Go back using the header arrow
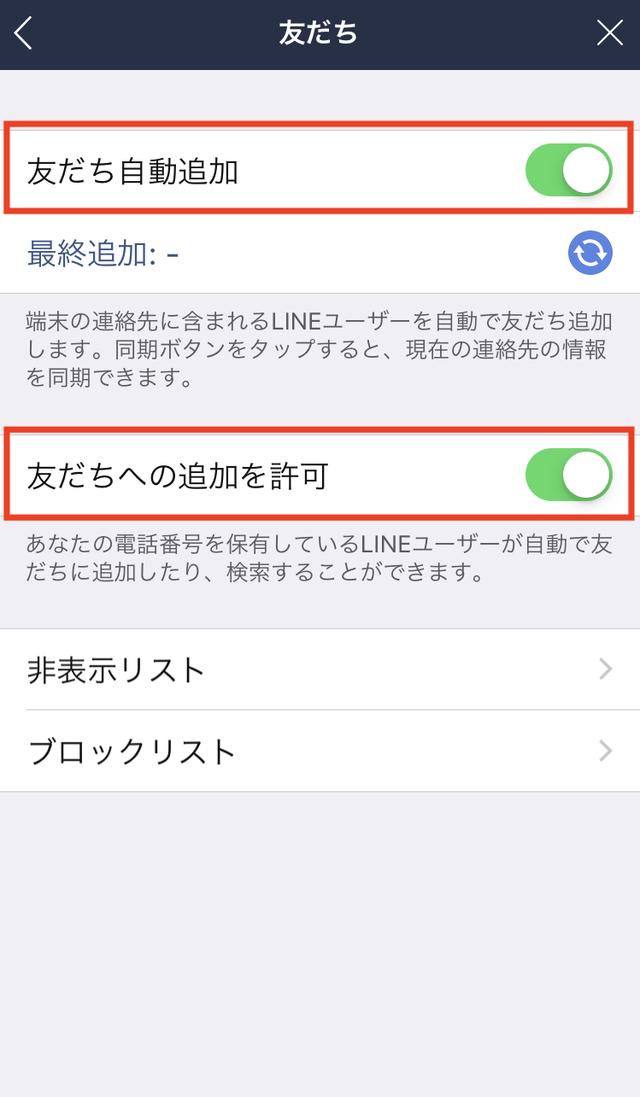 click(24, 33)
